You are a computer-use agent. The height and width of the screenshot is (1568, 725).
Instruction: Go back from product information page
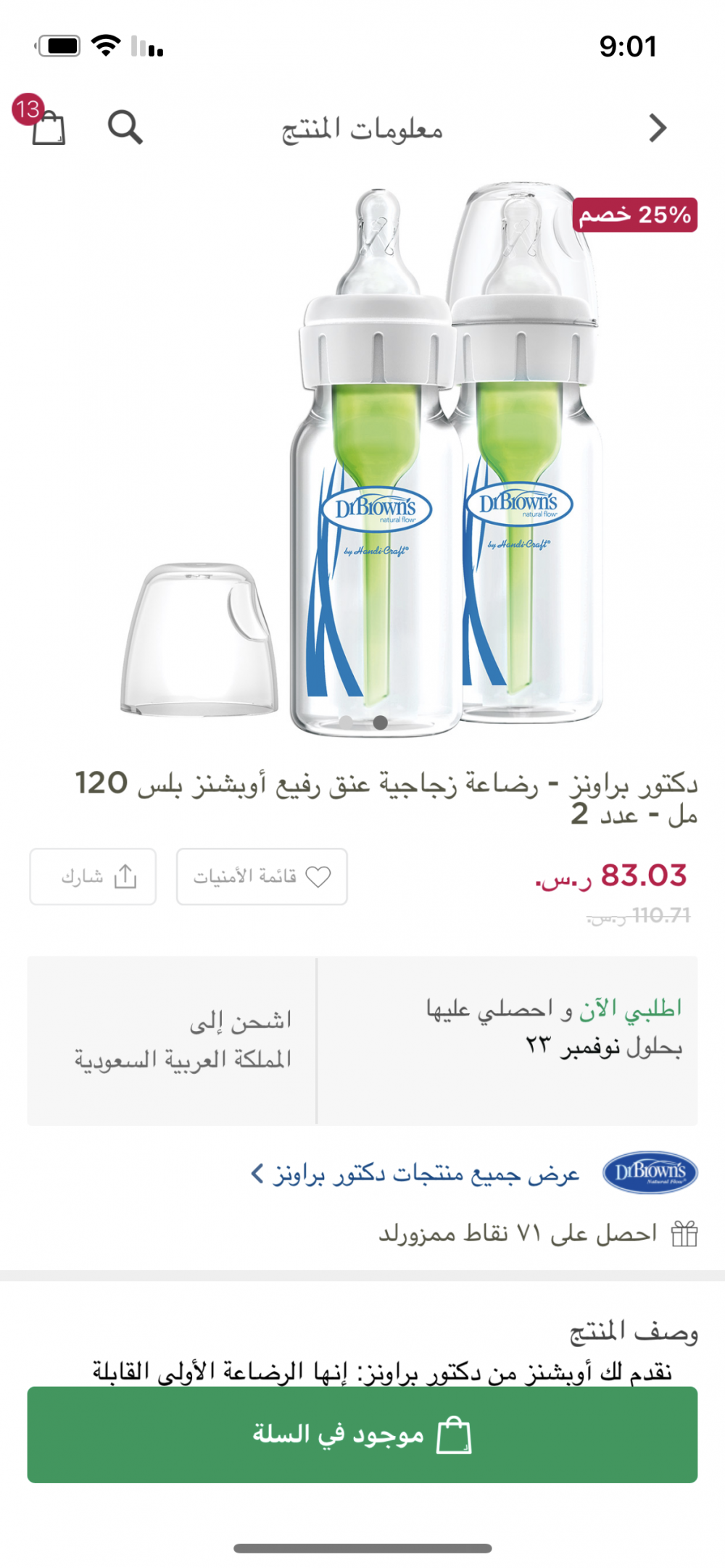coord(657,128)
